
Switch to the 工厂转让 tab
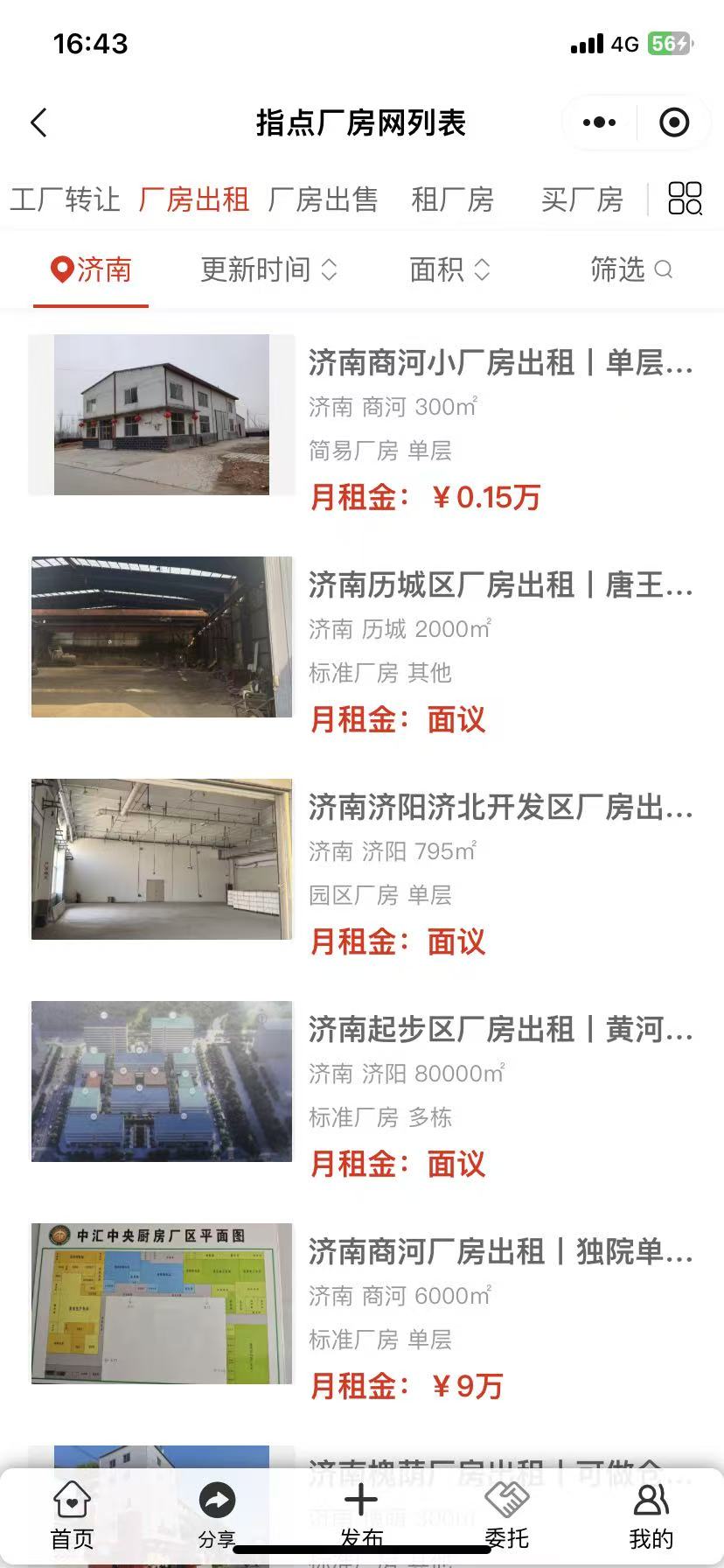(65, 199)
